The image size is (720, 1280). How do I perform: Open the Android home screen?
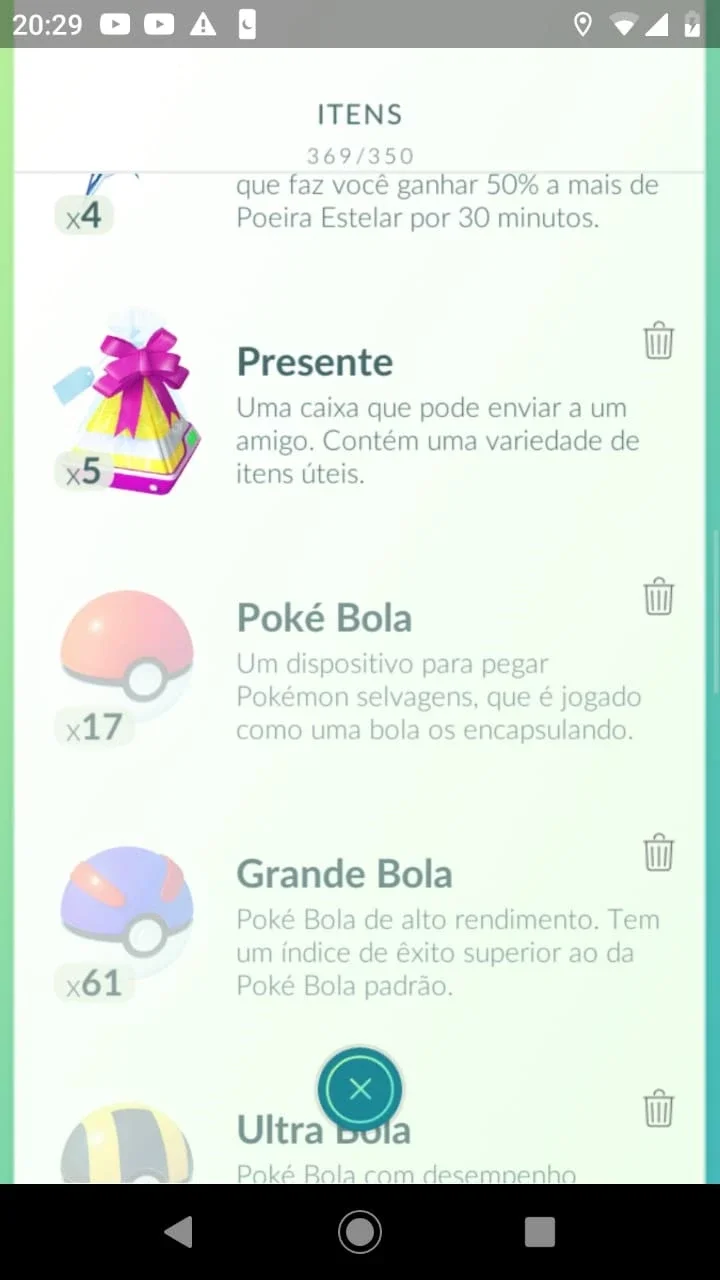[360, 1232]
